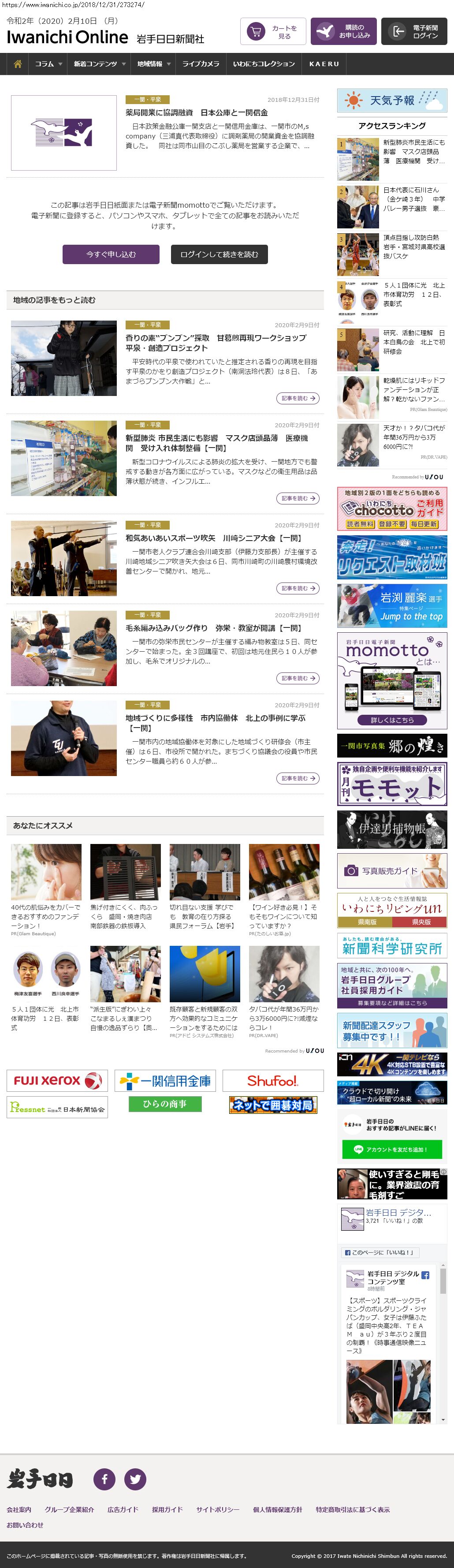
Task: Open the 天気予報 weather banner
Action: tap(392, 101)
